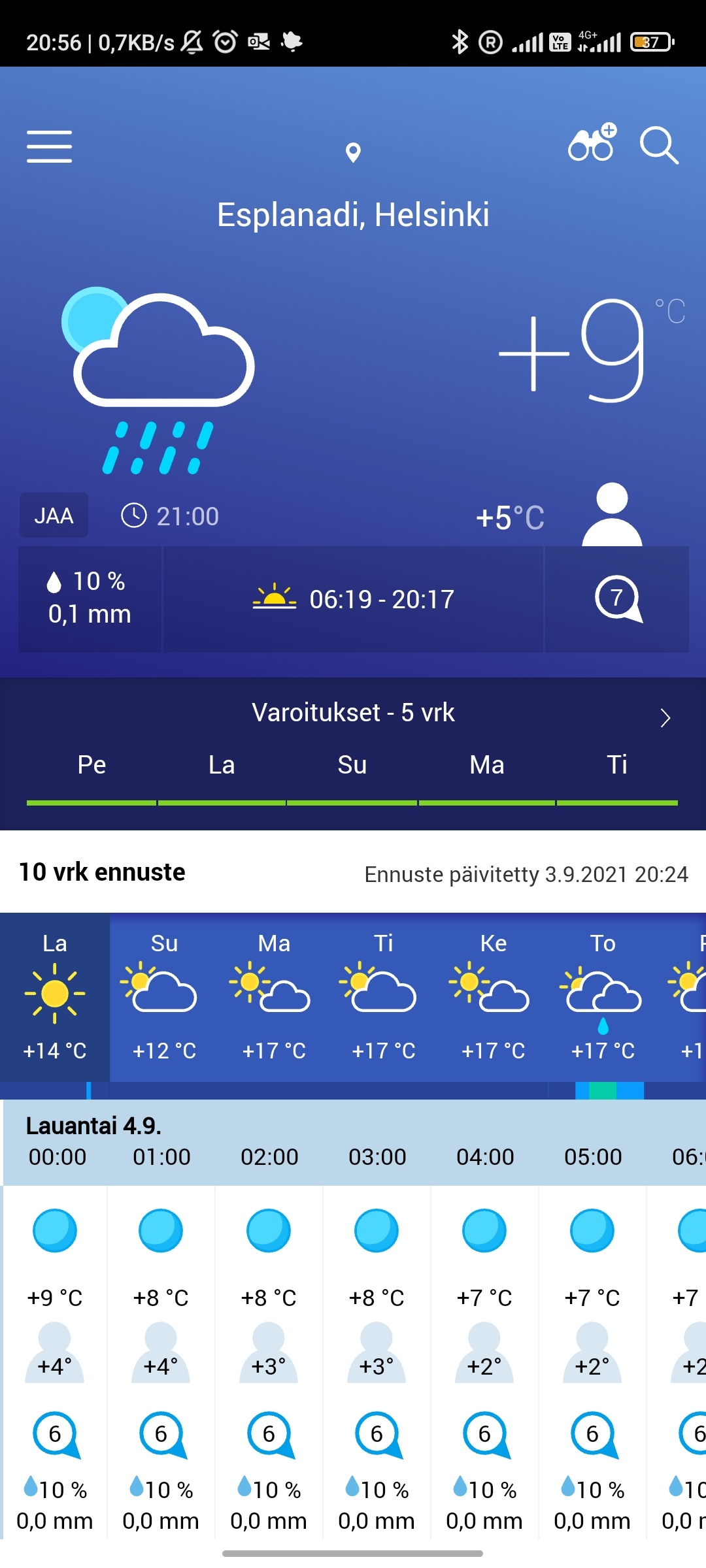Select Ke in the 10-day forecast
Image resolution: width=706 pixels, height=1568 pixels.
tap(494, 996)
